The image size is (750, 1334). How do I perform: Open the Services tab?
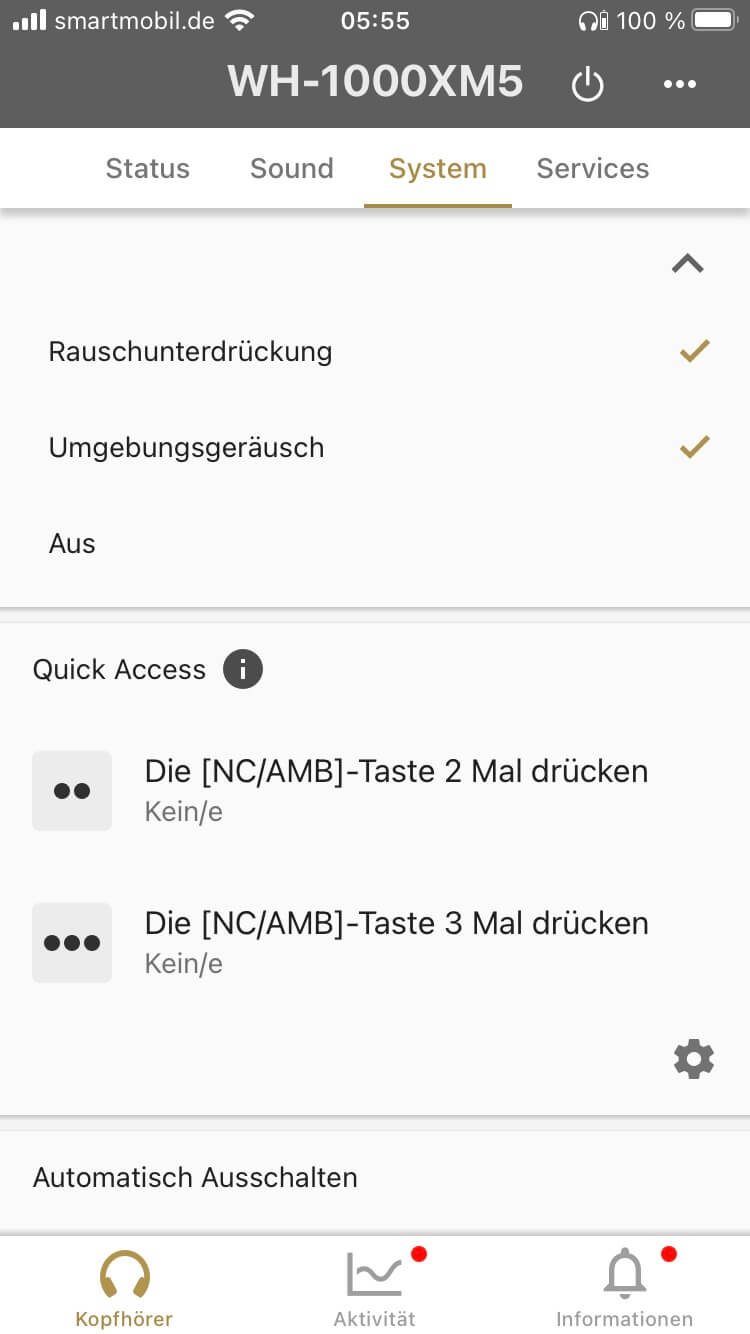(x=593, y=168)
